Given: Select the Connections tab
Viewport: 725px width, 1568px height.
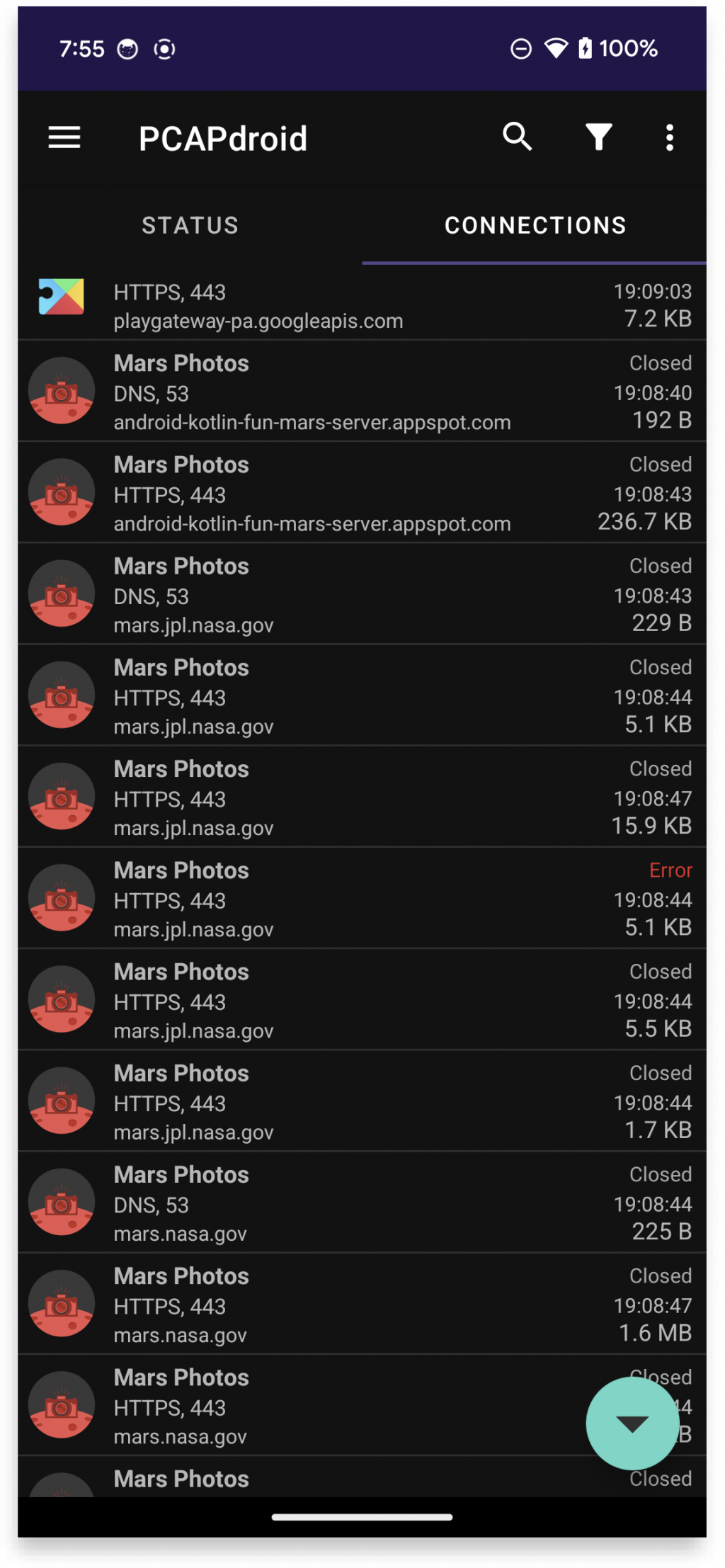Looking at the screenshot, I should [535, 225].
